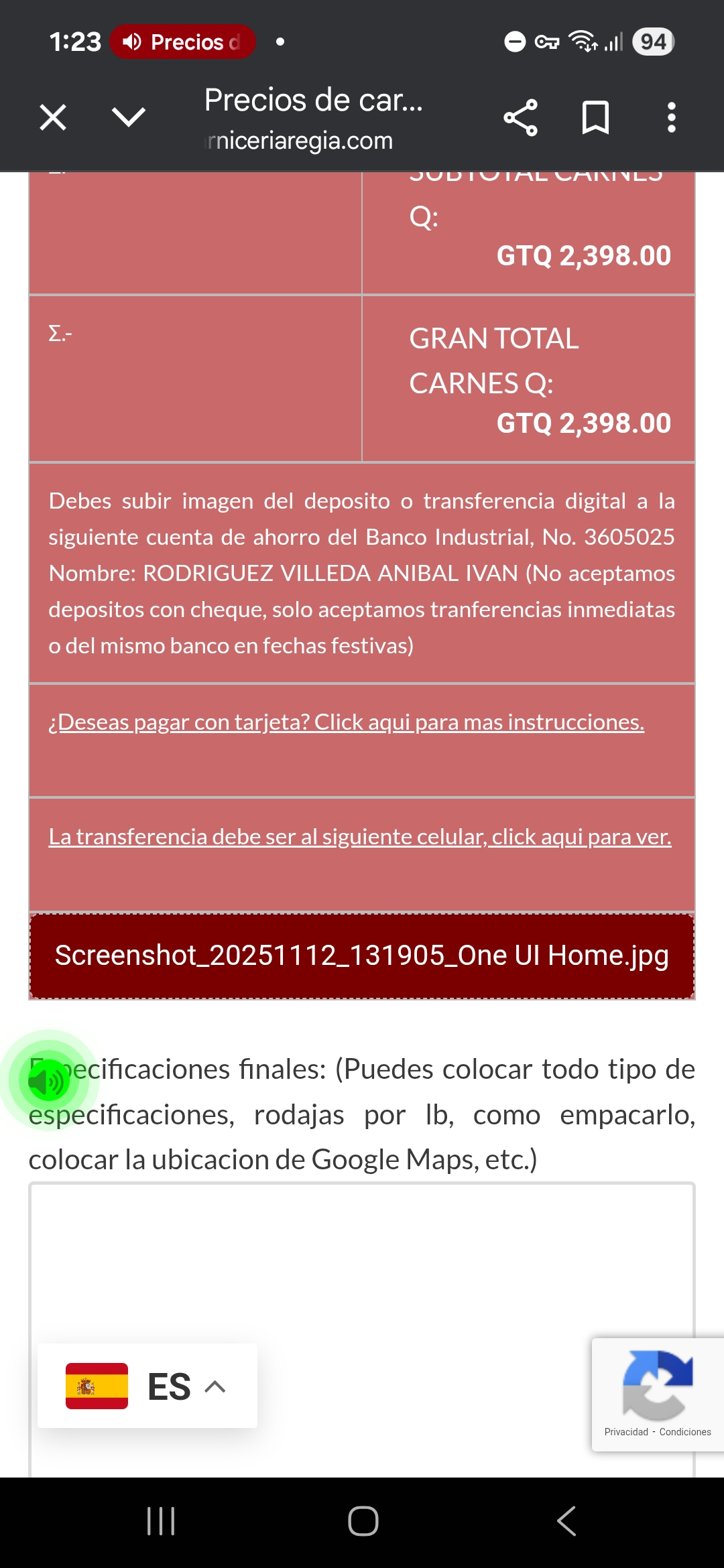This screenshot has height=1568, width=724.
Task: Tap the uploaded screenshot file button
Action: tap(361, 956)
